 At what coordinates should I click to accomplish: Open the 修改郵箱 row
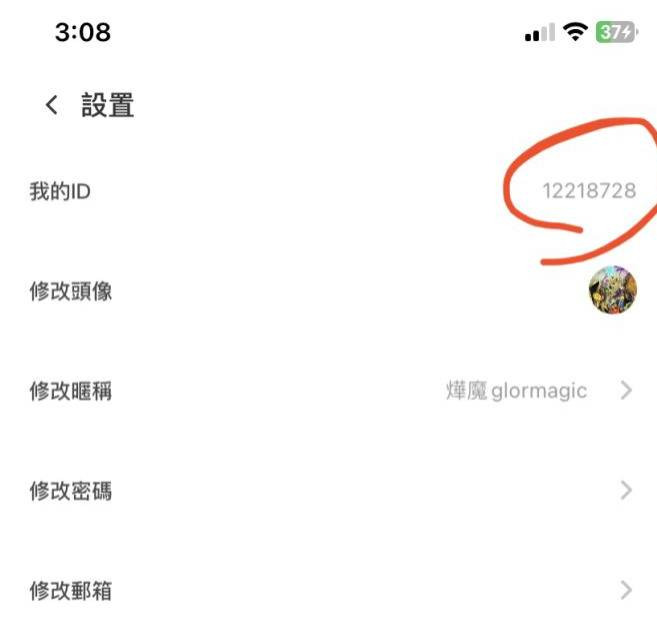click(x=70, y=590)
